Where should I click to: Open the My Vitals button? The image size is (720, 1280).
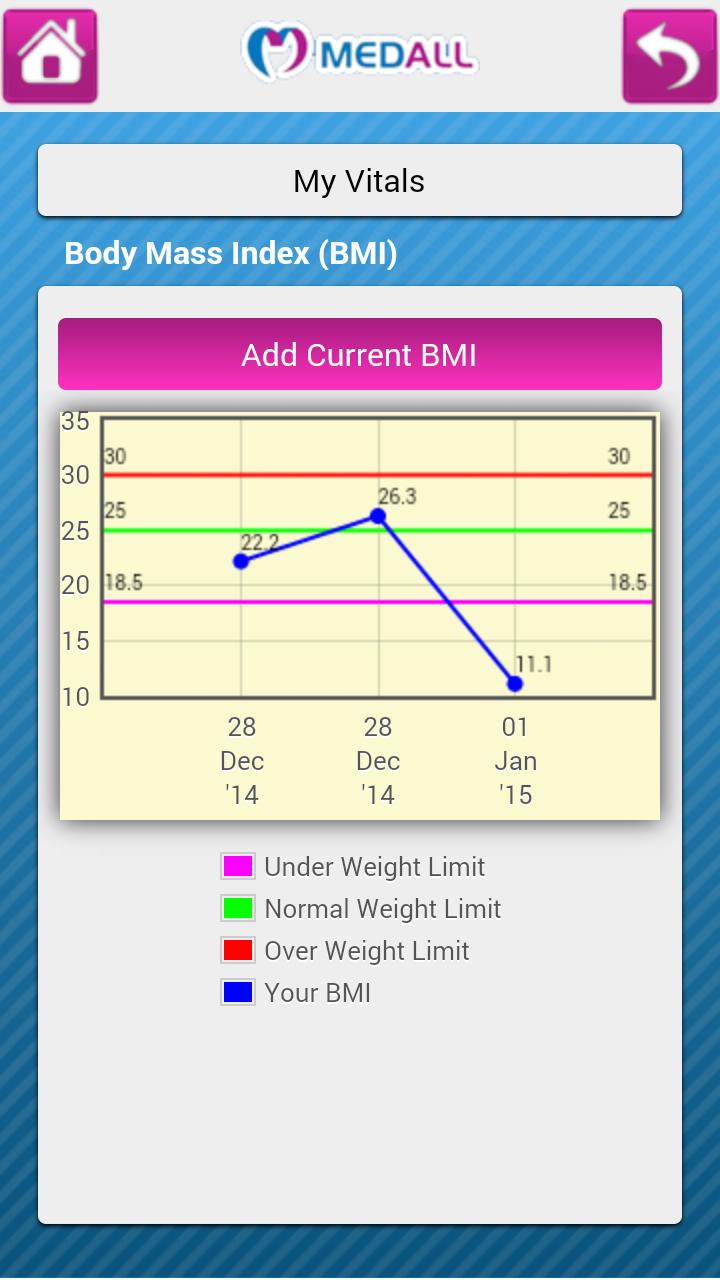click(x=360, y=181)
